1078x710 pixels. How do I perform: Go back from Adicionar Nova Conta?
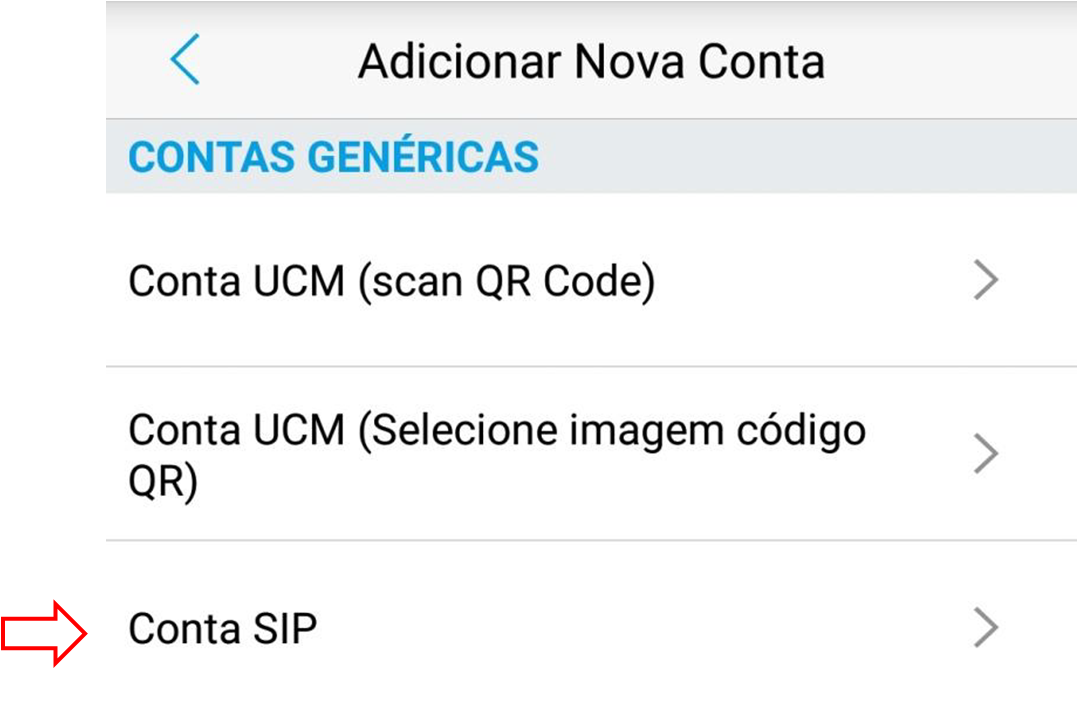[186, 60]
